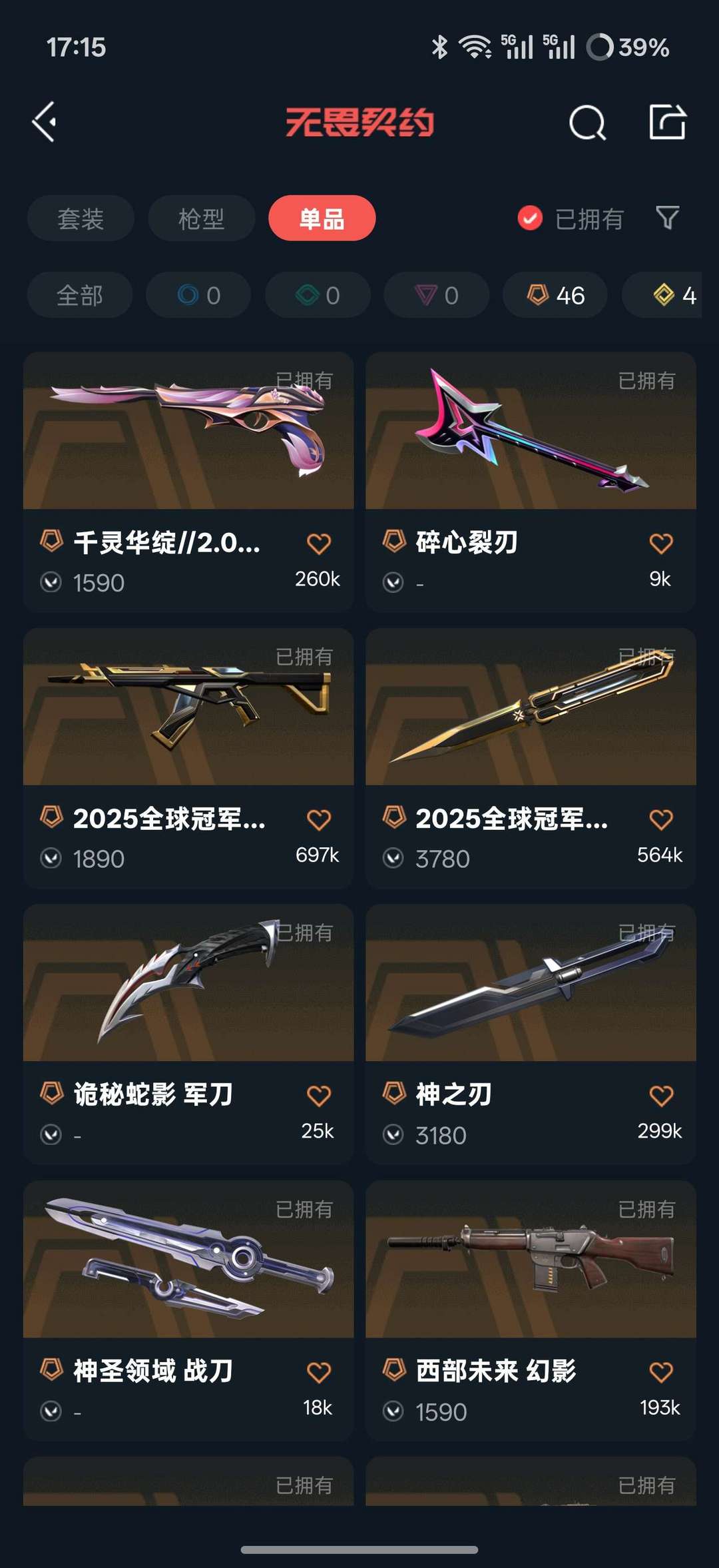Select the 全部 rarity chip

[x=80, y=295]
